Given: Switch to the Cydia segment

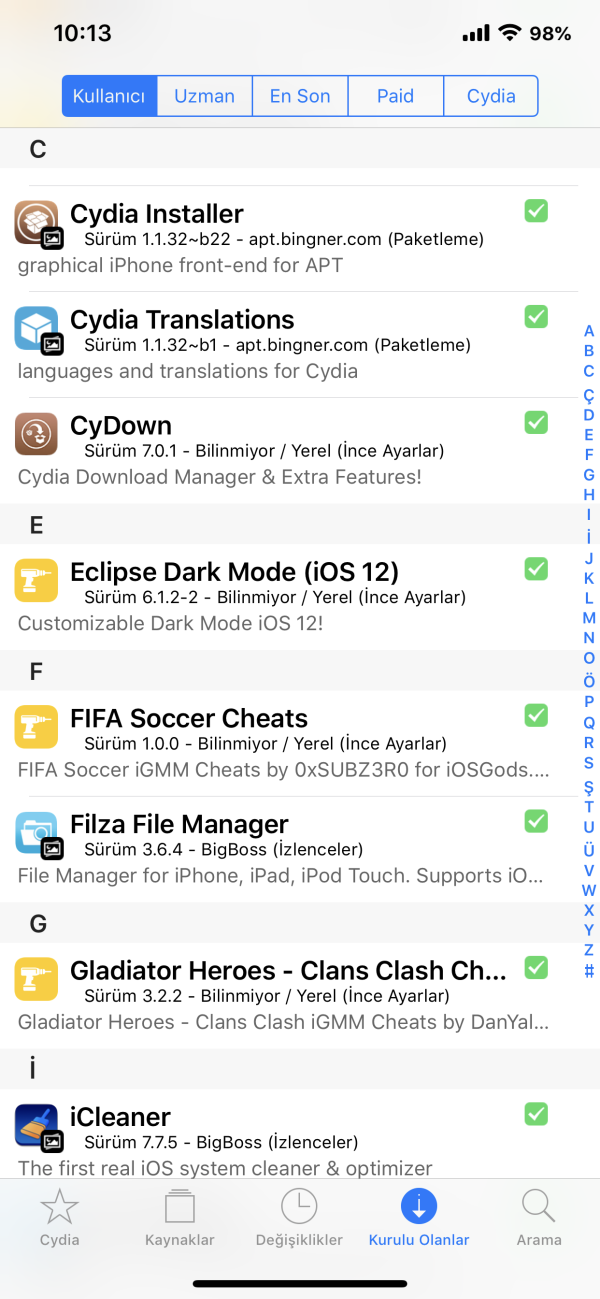Looking at the screenshot, I should click(491, 96).
